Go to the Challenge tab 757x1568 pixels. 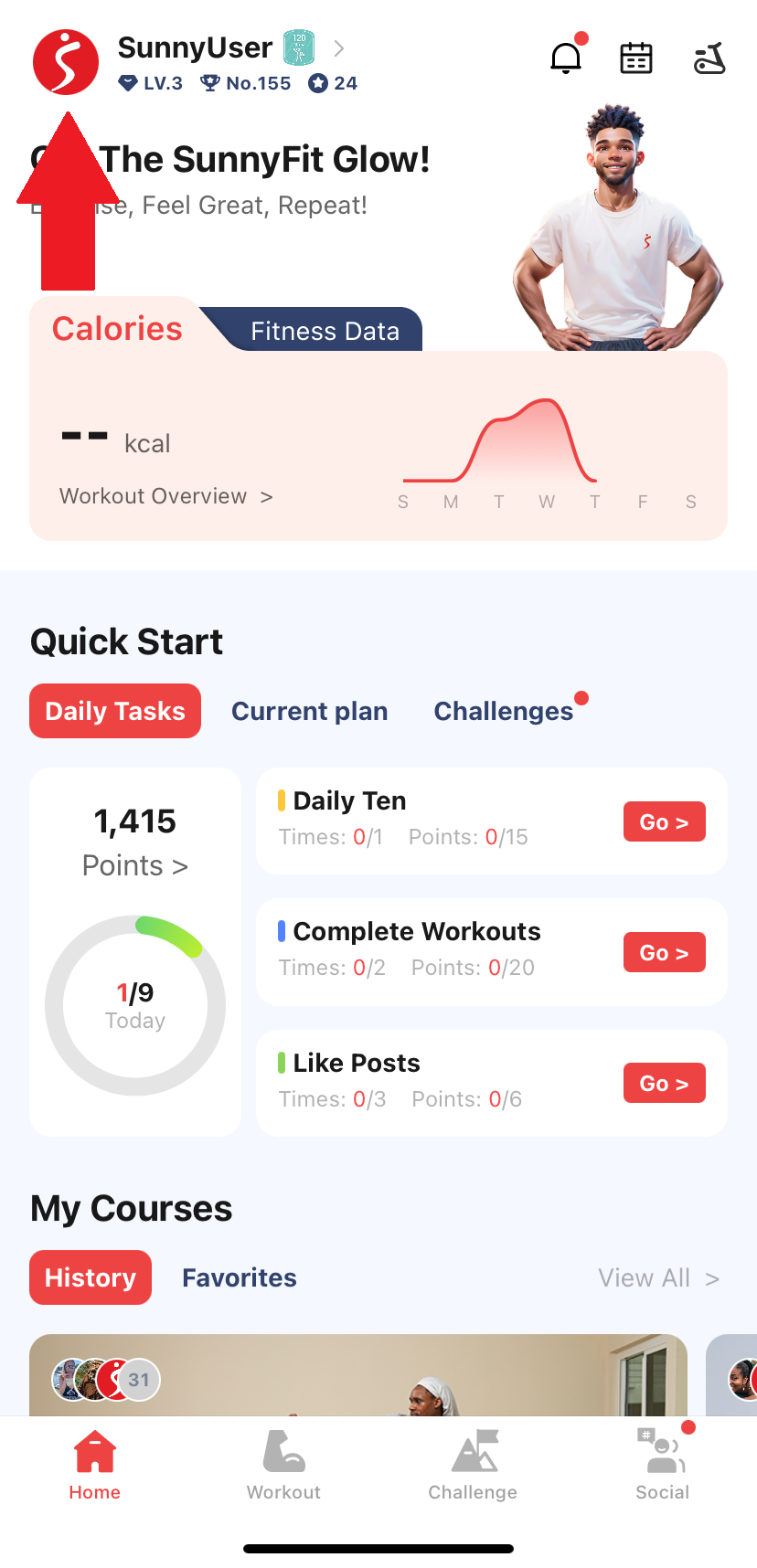click(x=473, y=1465)
